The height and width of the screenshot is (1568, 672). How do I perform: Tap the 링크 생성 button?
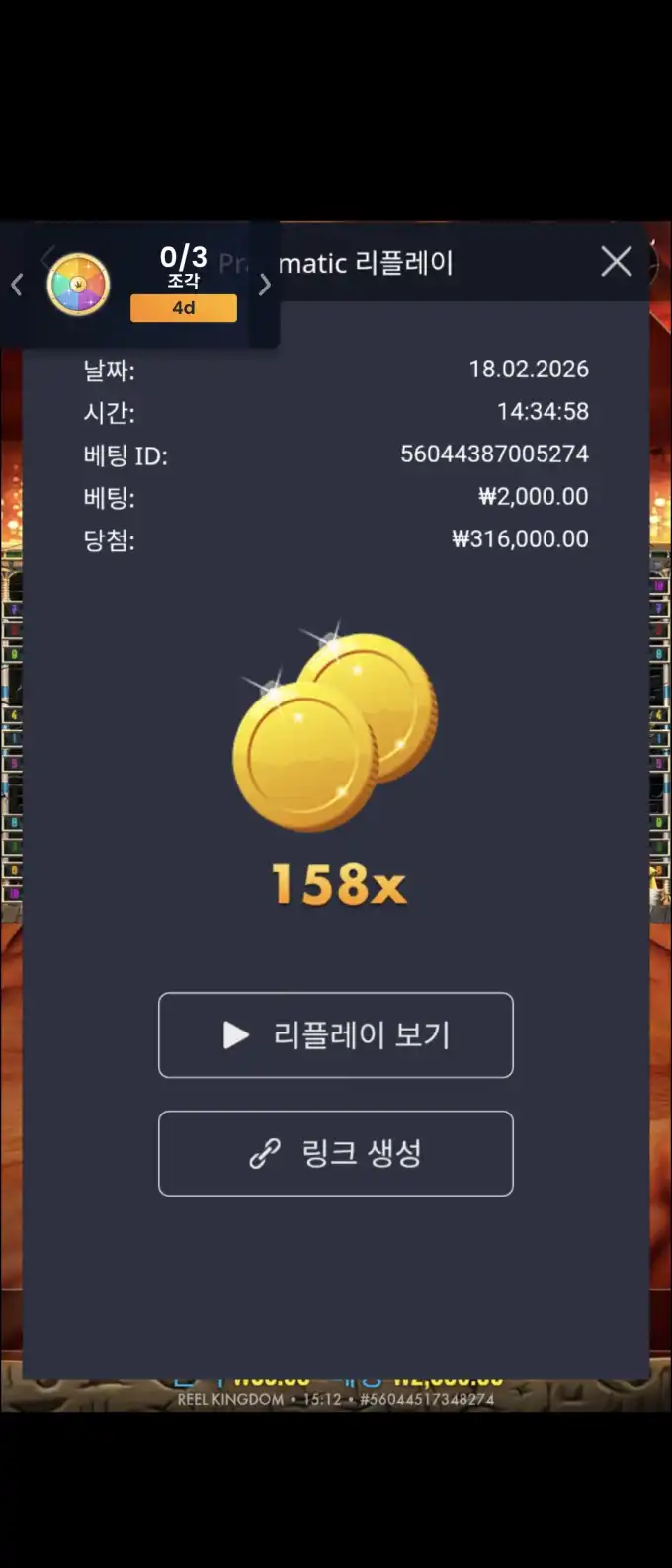pos(336,1153)
